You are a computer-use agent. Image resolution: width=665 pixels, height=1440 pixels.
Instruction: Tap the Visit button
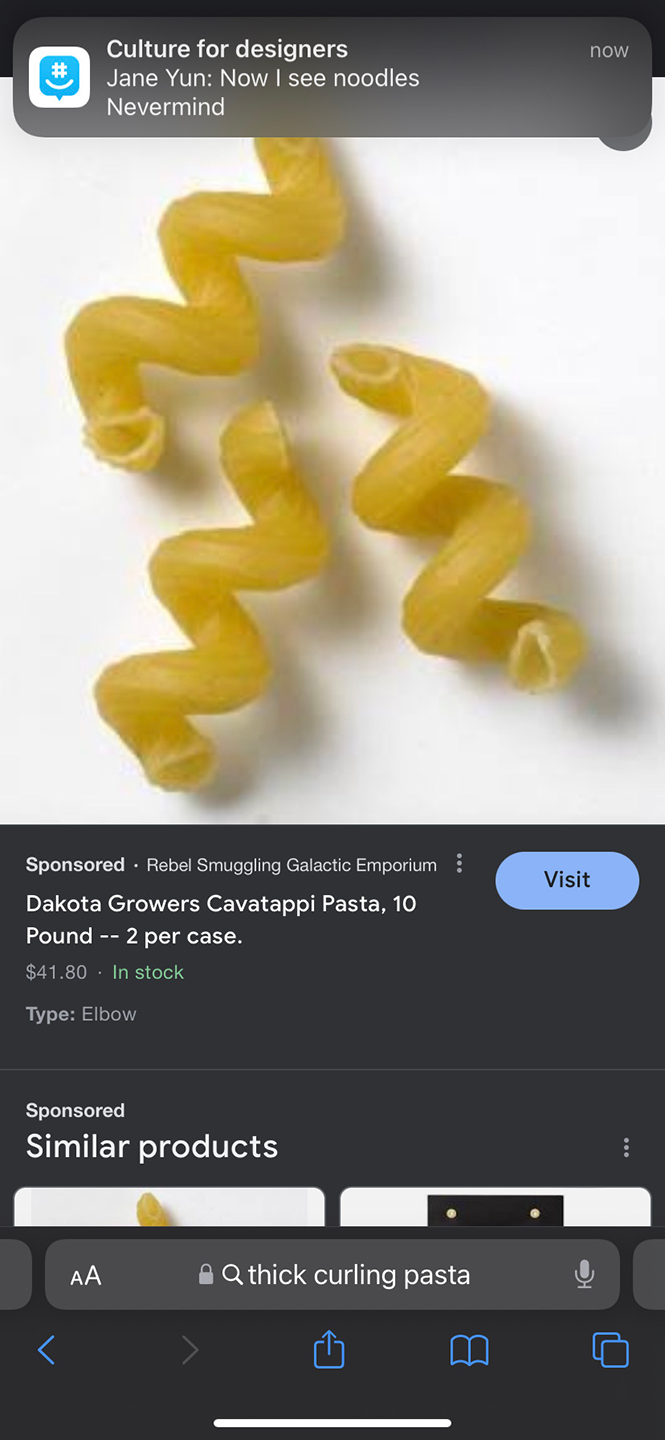point(566,880)
